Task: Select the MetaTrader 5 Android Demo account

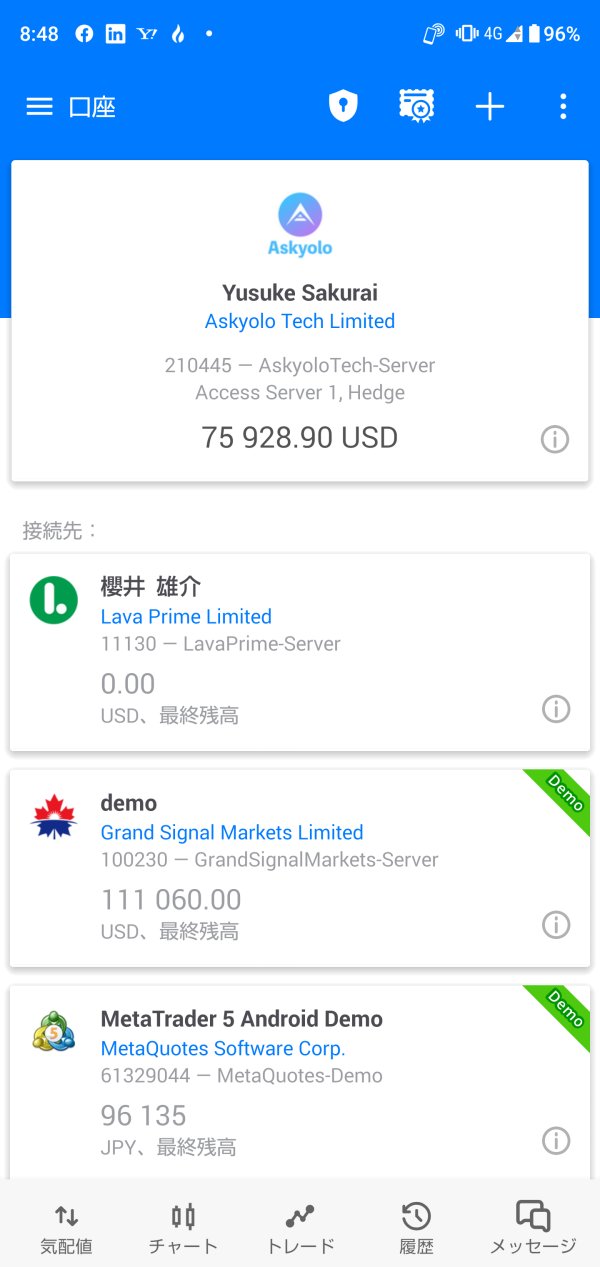Action: [300, 1082]
